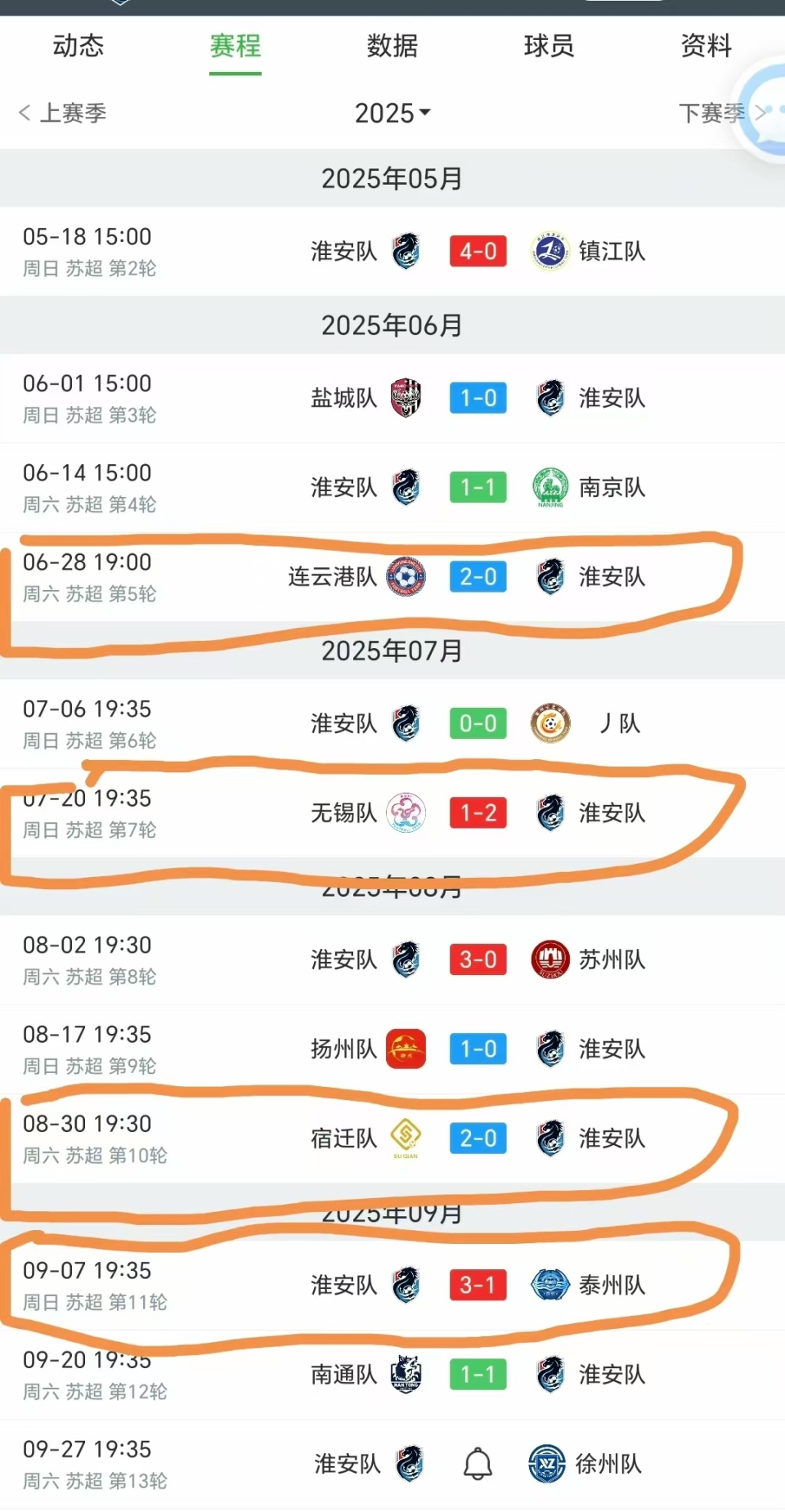Set reminder bell for 淮安队 vs 徐州队
Screen dimensions: 785x1512
[x=478, y=1464]
